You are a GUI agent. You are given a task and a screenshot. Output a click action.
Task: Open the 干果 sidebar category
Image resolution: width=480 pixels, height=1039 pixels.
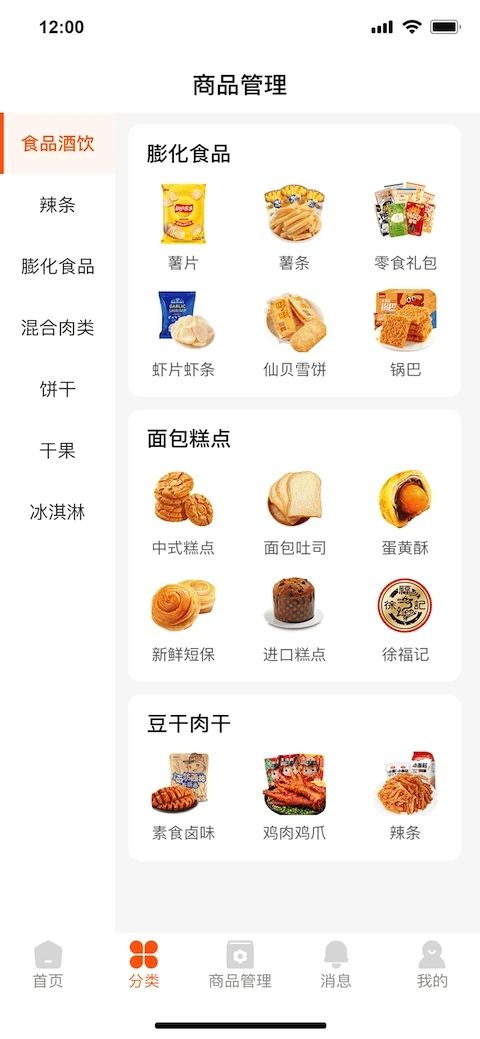58,451
